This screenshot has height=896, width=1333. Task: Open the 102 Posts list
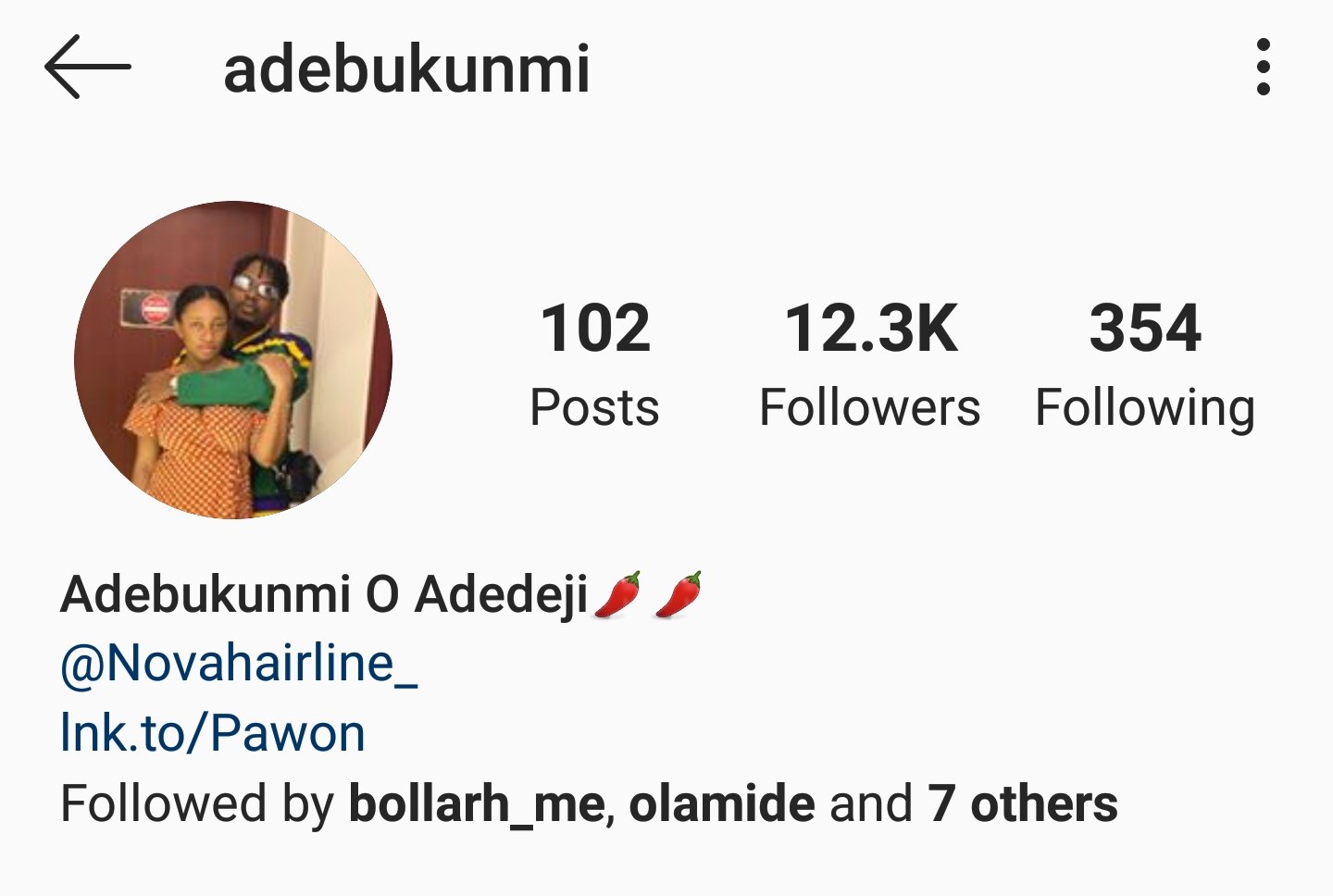tap(594, 365)
